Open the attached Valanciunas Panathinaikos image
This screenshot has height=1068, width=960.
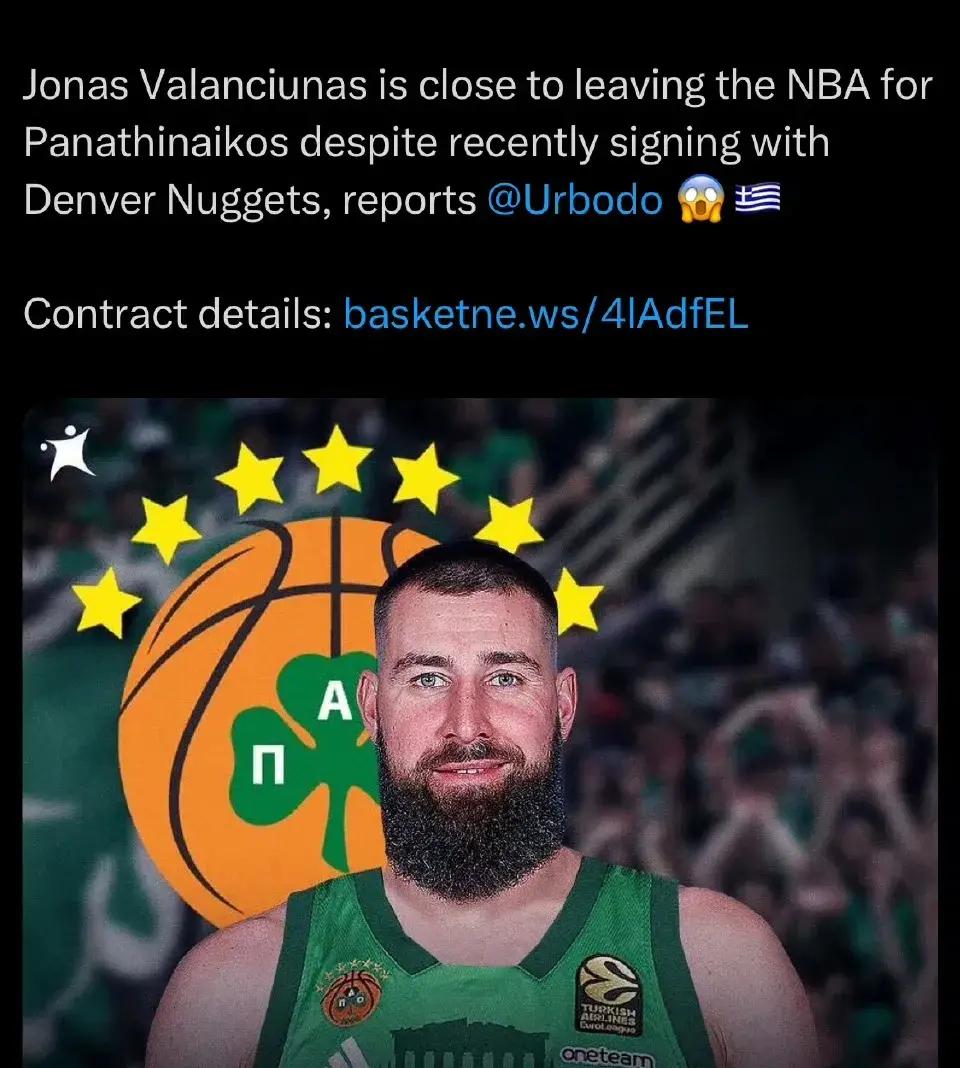480,730
